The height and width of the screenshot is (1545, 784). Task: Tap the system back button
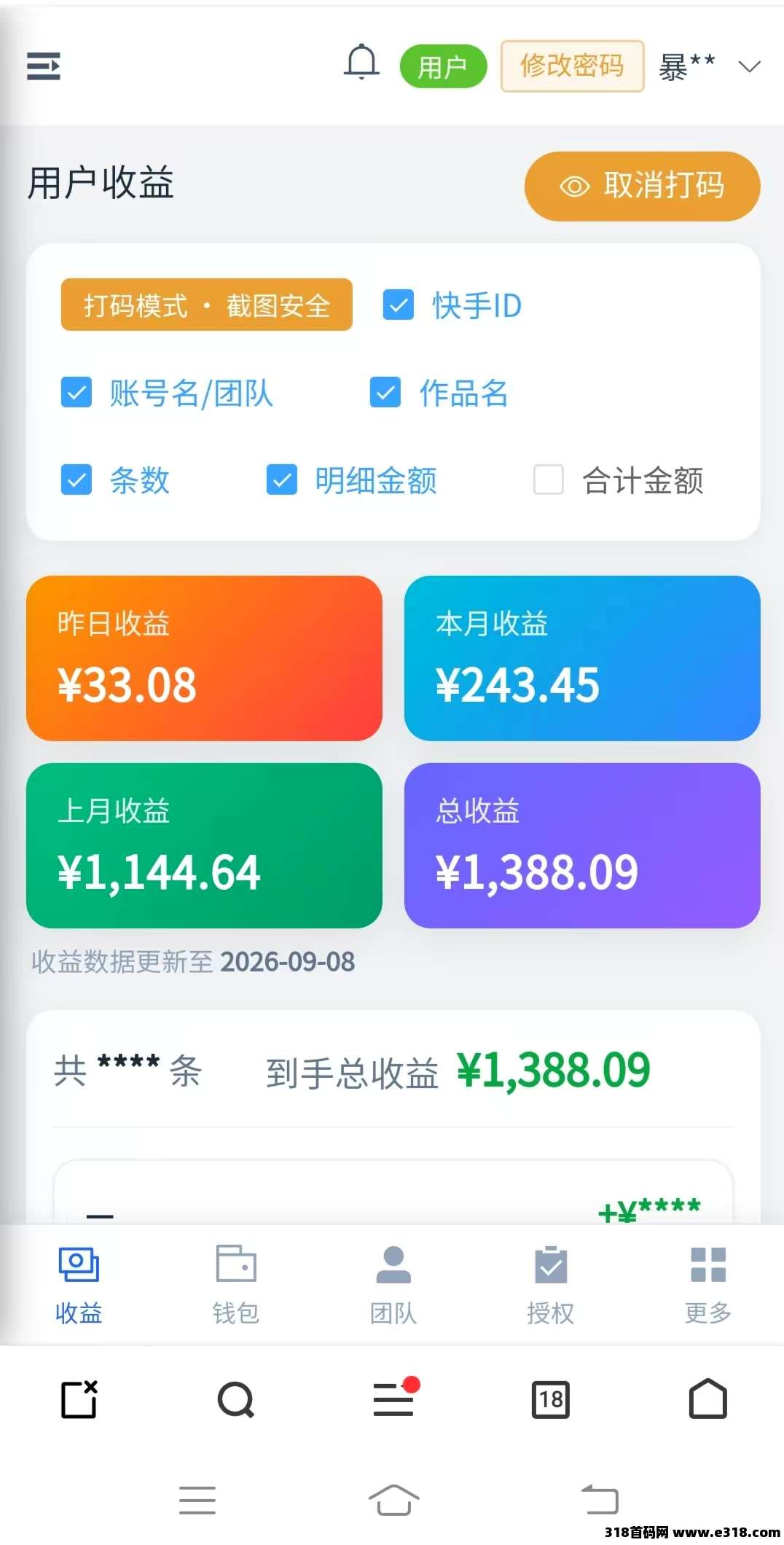[600, 1500]
